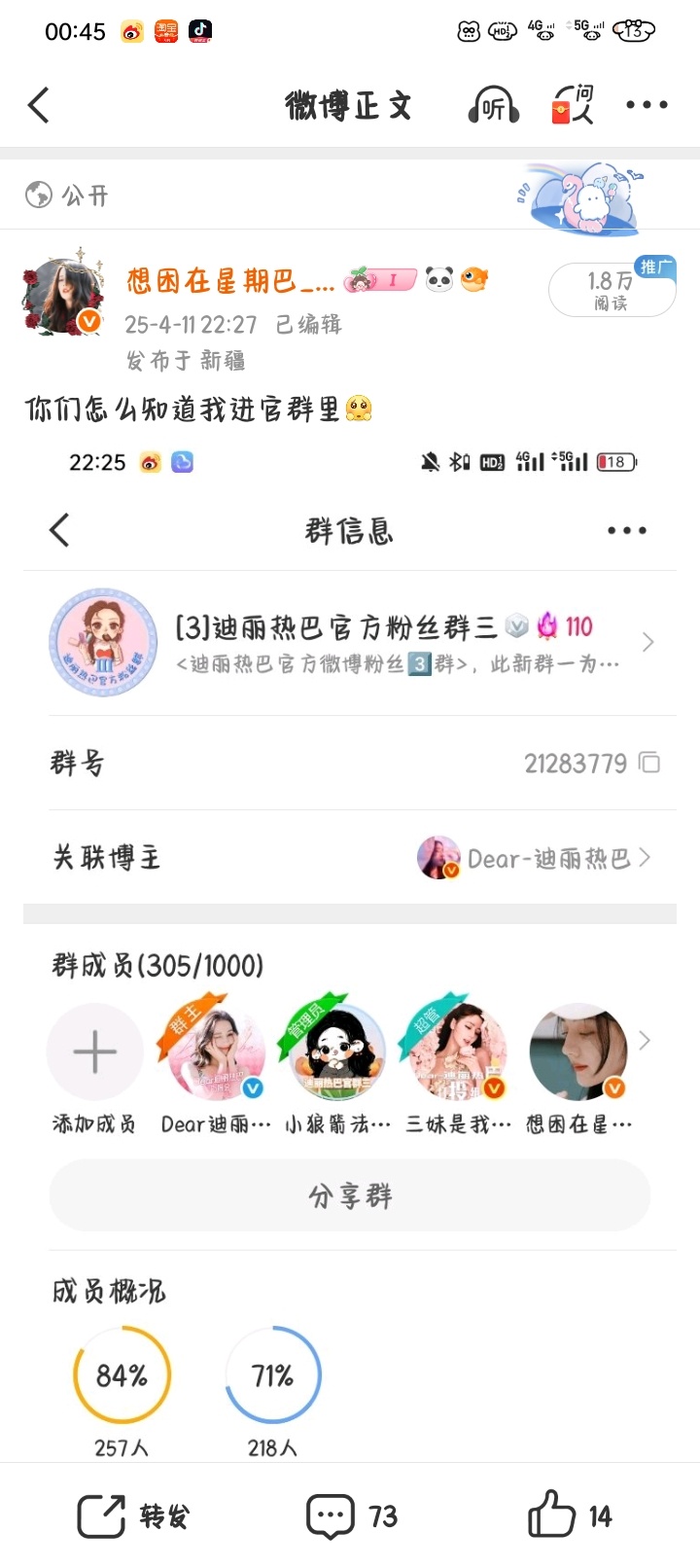
Task: Open comments via the speech bubble icon
Action: (331, 1515)
